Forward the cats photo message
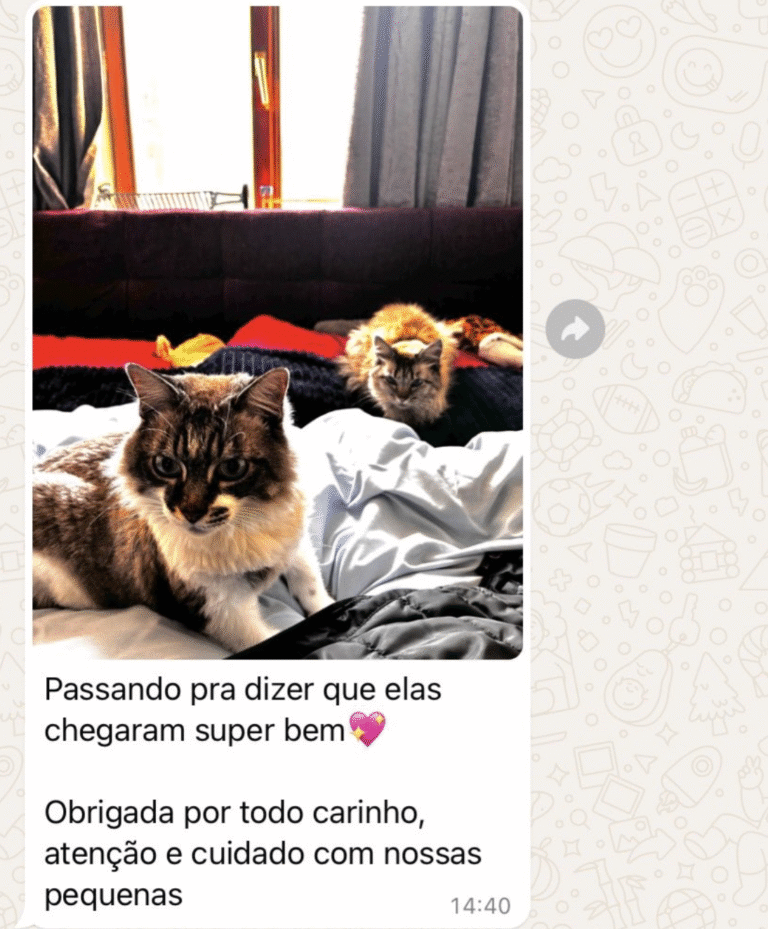 (x=575, y=329)
